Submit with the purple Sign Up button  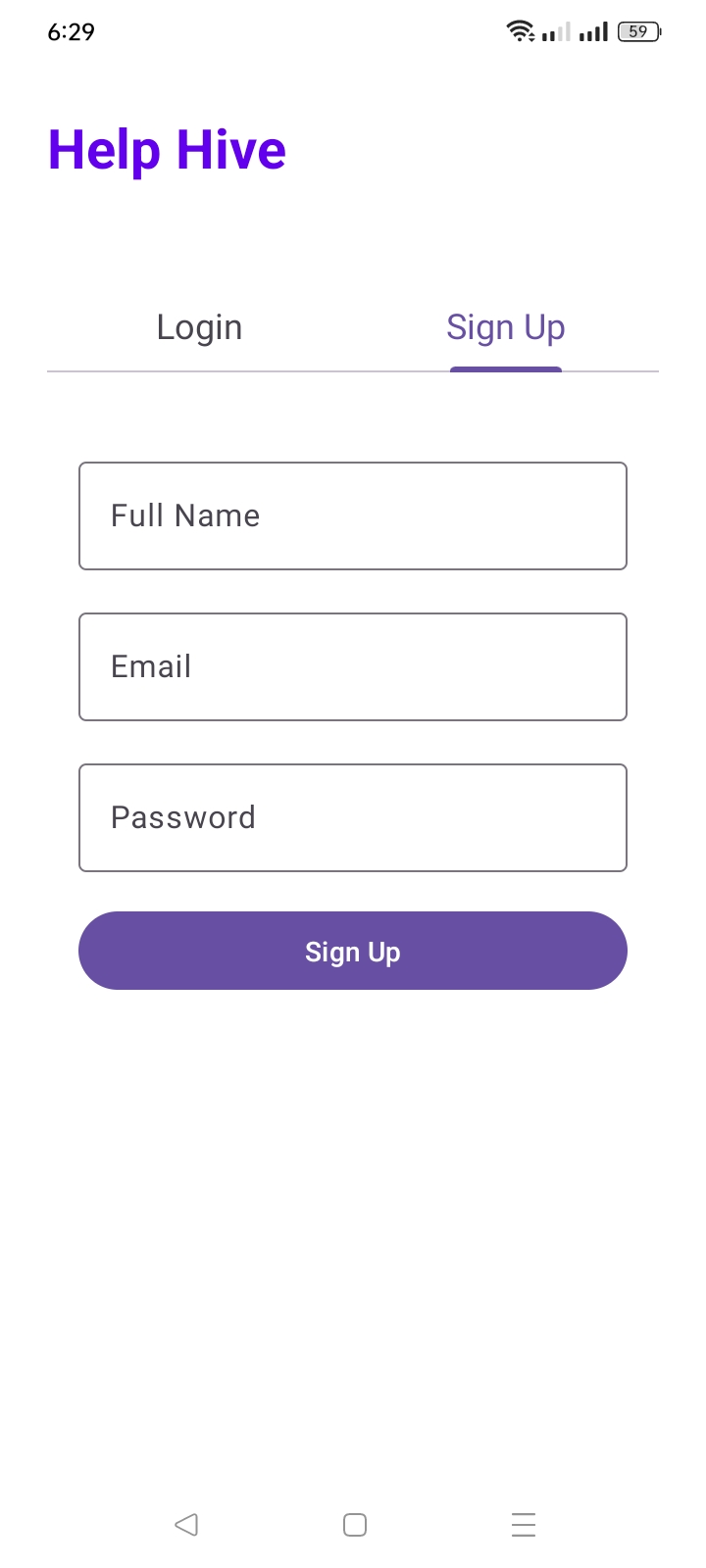(x=353, y=951)
